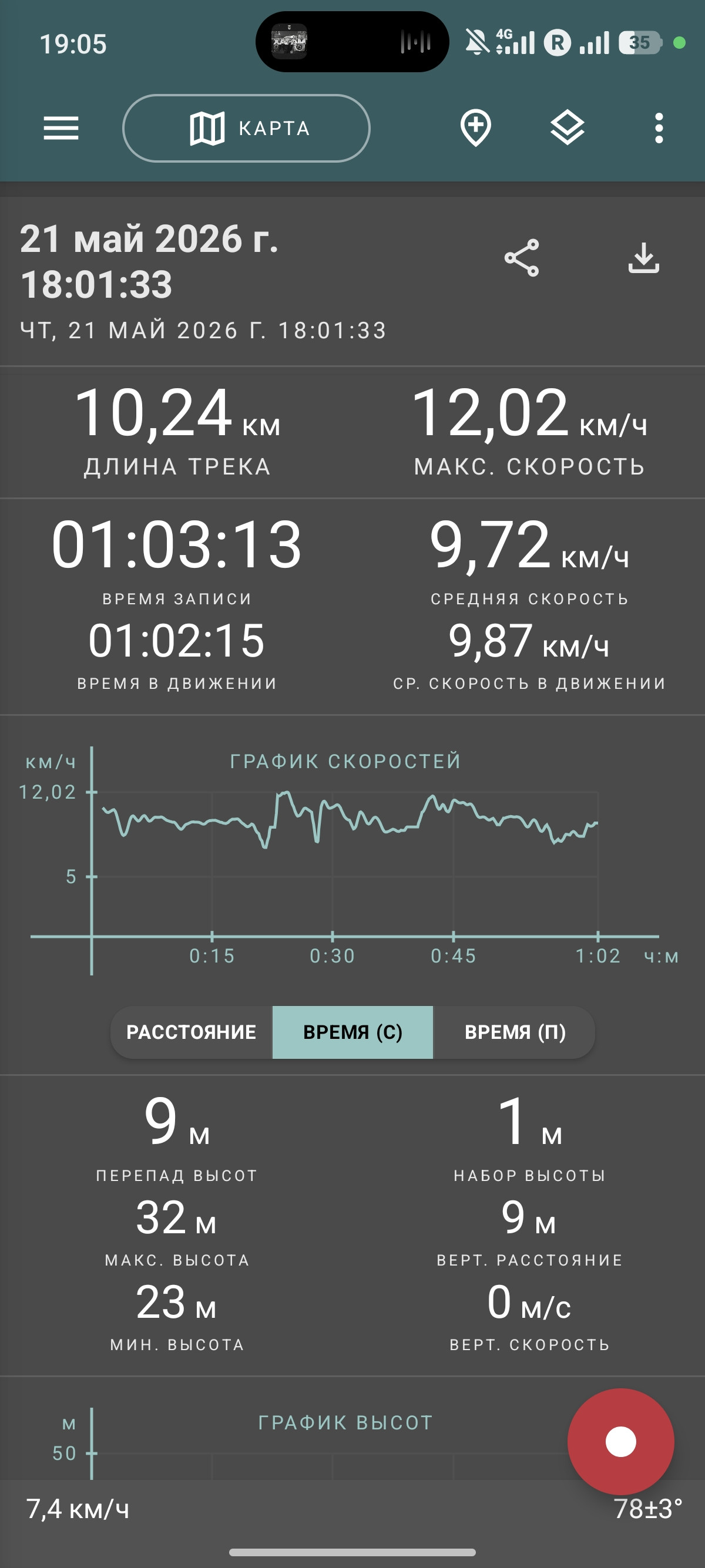Switch the graph to Время (П)
705x1568 pixels.
[515, 1032]
